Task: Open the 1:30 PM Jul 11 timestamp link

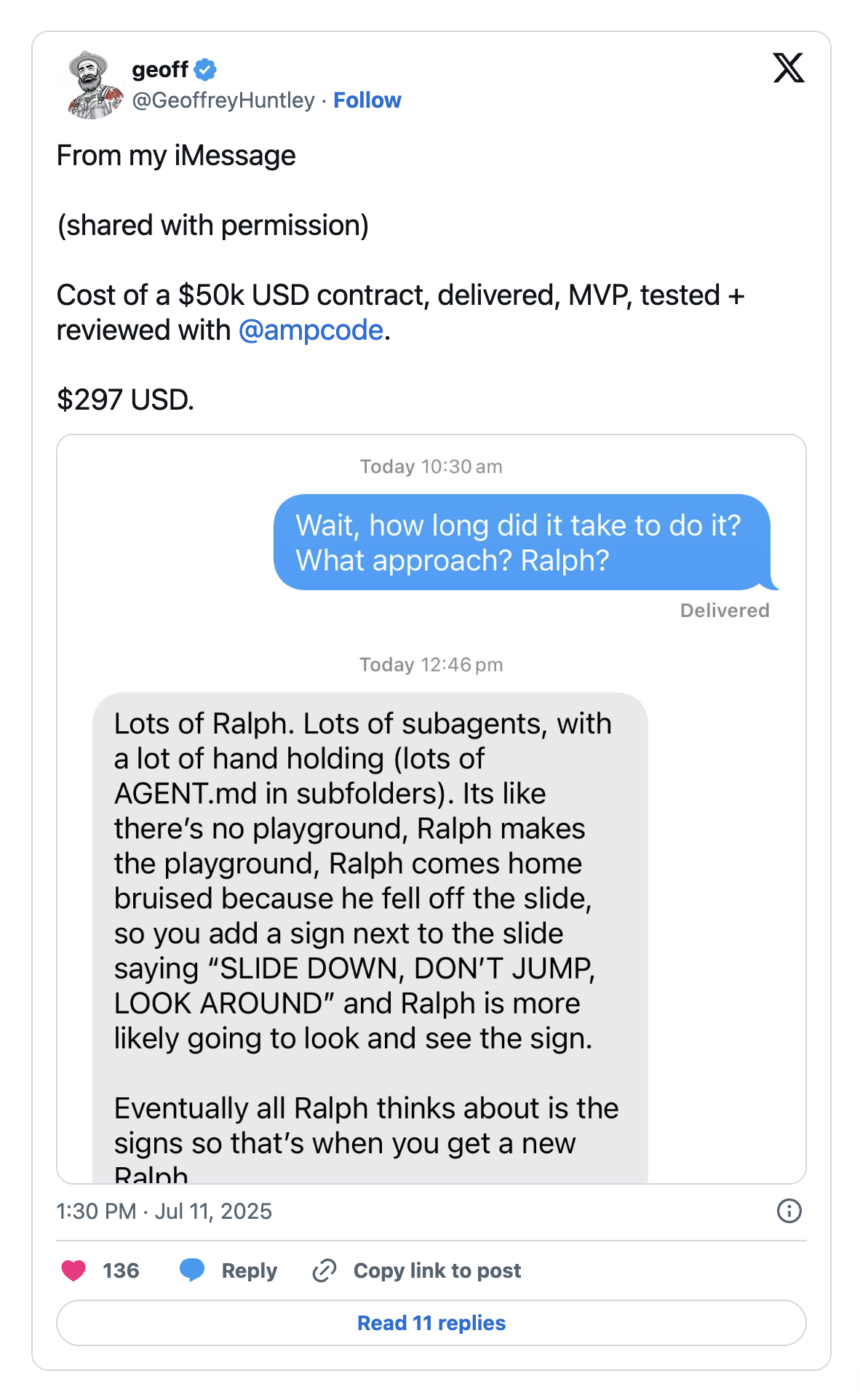Action: (x=164, y=1211)
